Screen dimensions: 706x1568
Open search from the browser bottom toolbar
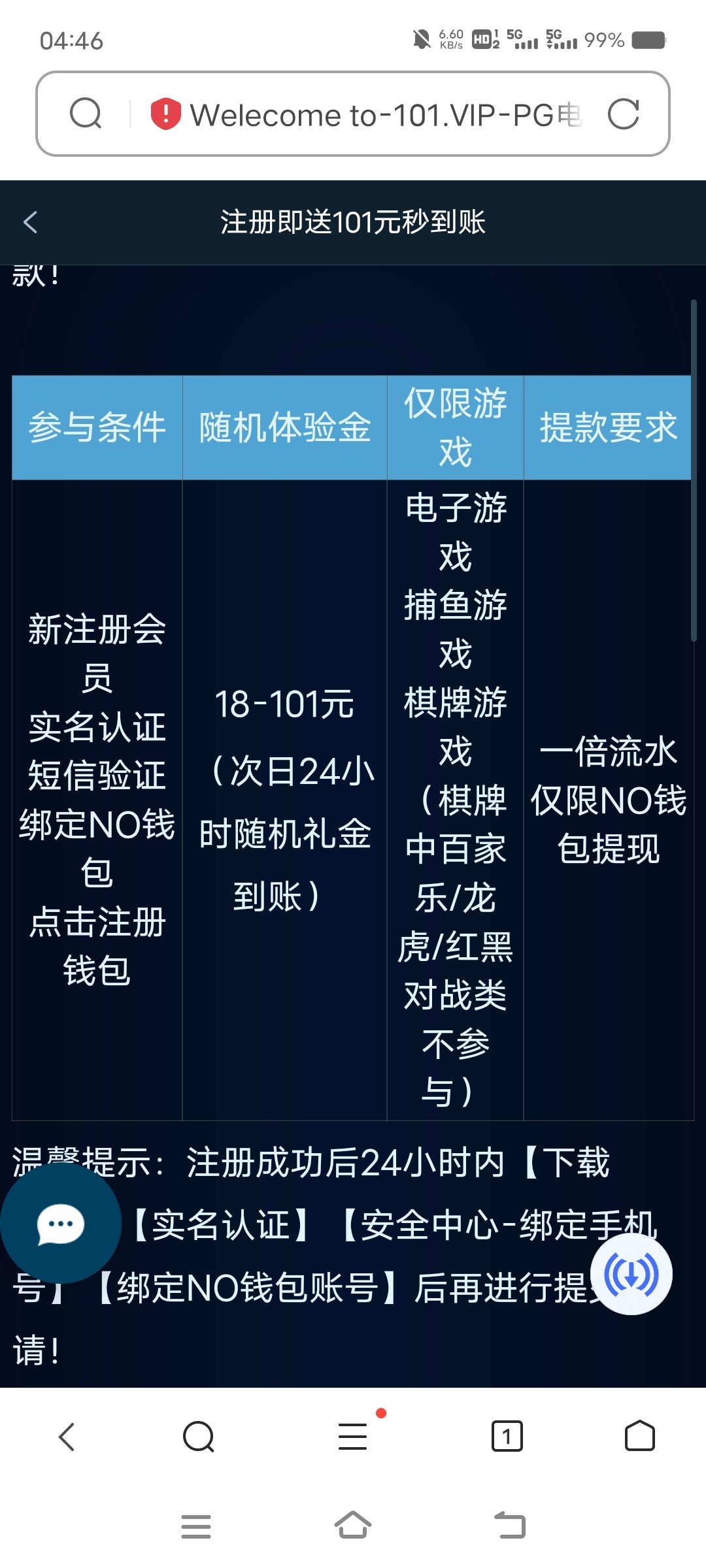click(199, 1437)
